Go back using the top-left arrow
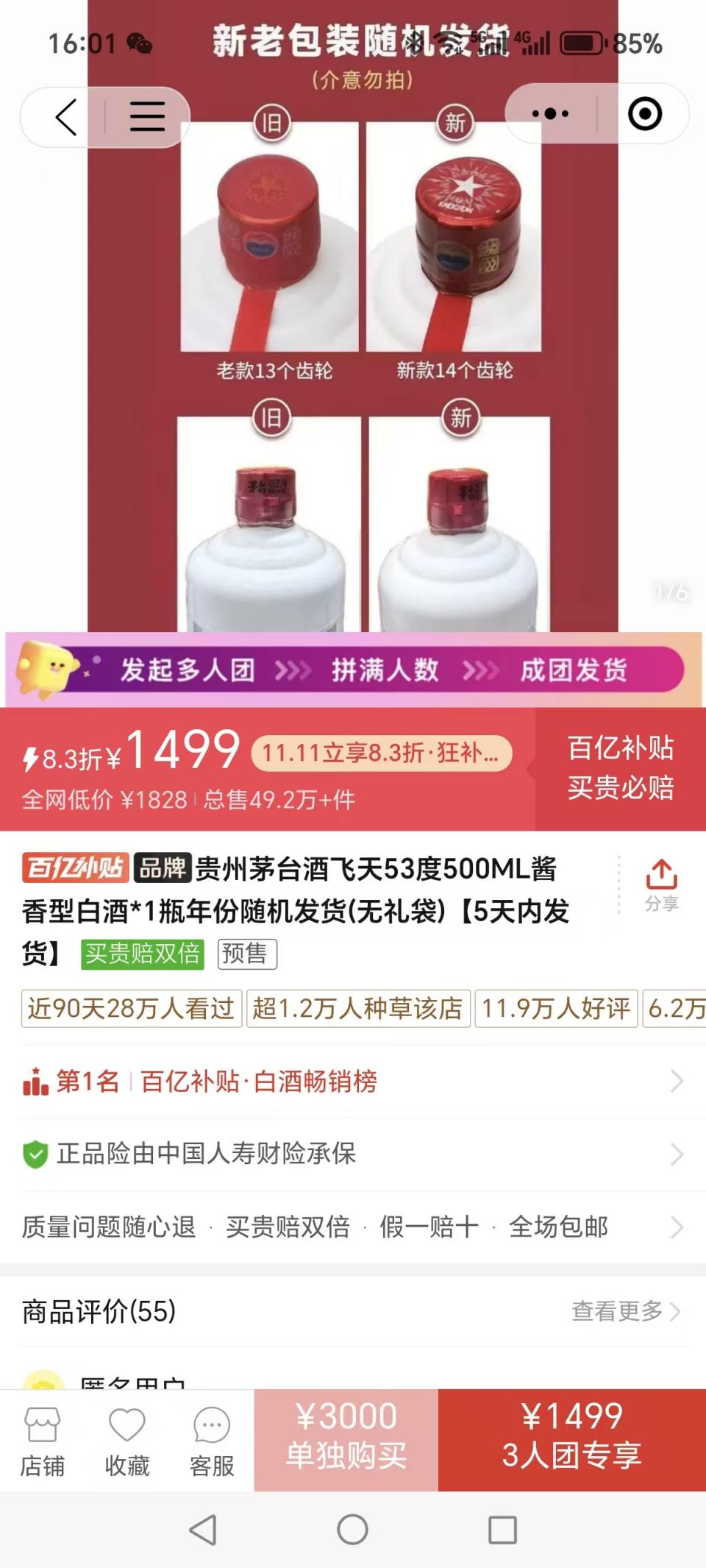Screen dimensions: 706x1568 point(66,117)
